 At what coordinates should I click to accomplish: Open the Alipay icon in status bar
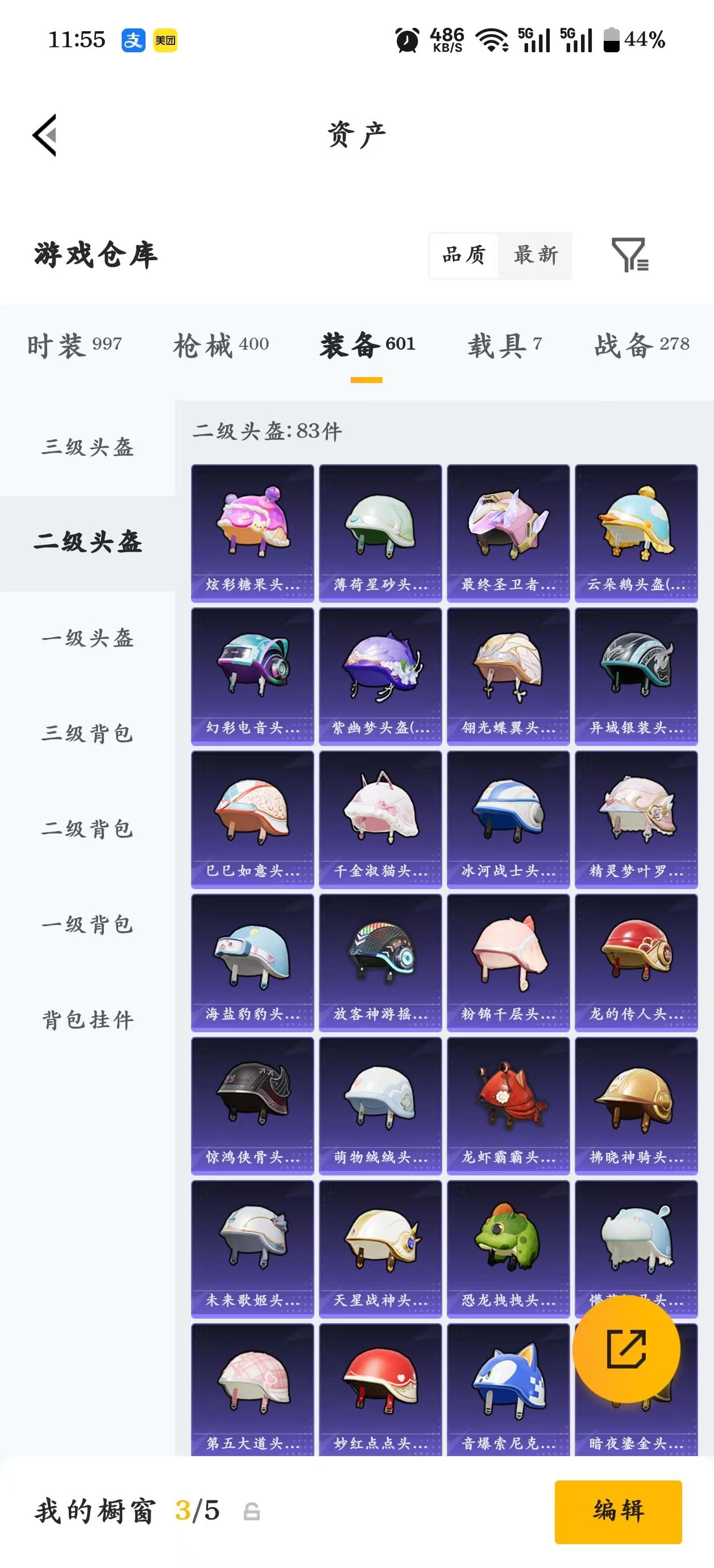click(135, 40)
